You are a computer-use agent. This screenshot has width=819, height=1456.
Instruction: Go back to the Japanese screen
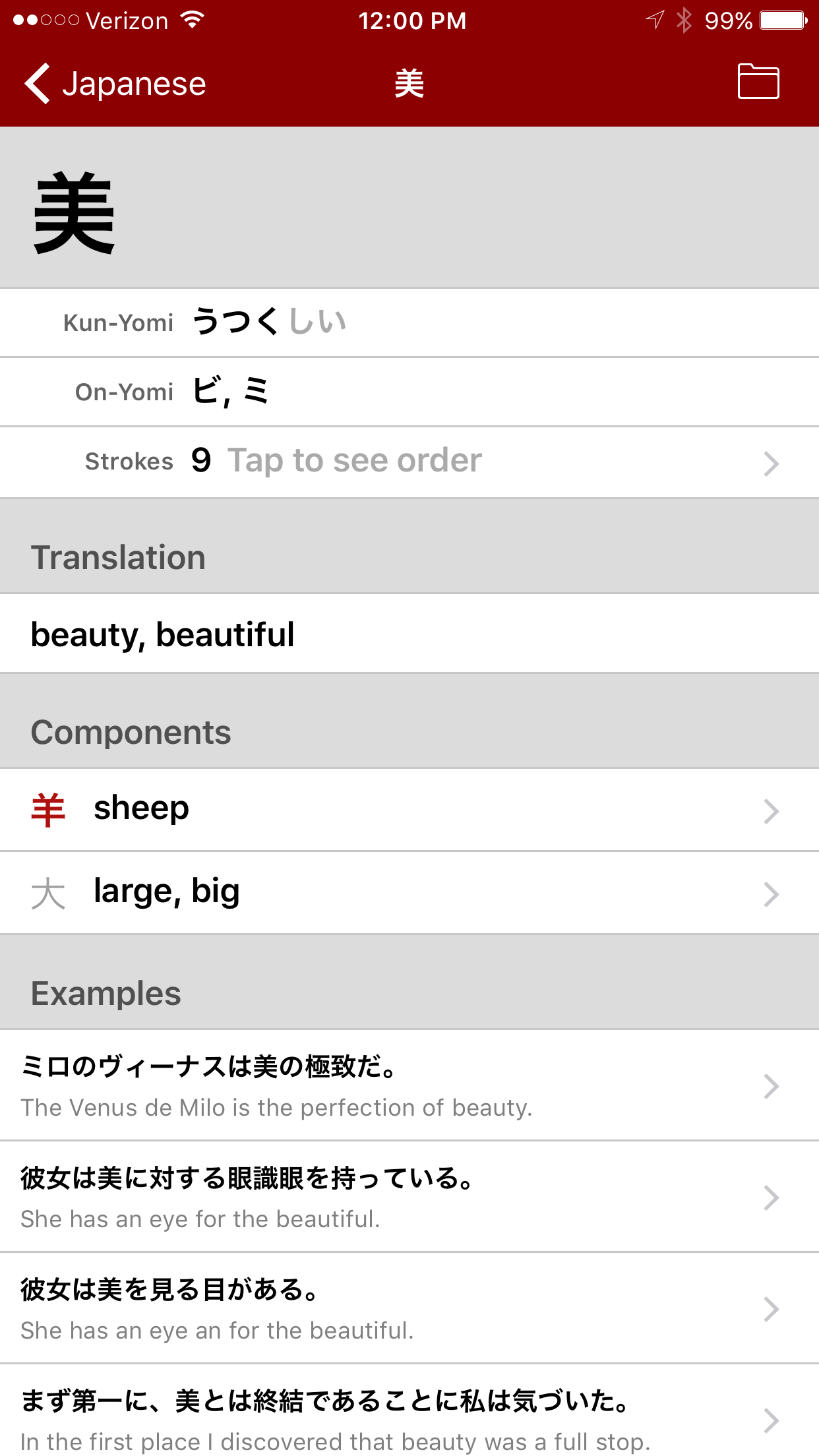[x=115, y=84]
